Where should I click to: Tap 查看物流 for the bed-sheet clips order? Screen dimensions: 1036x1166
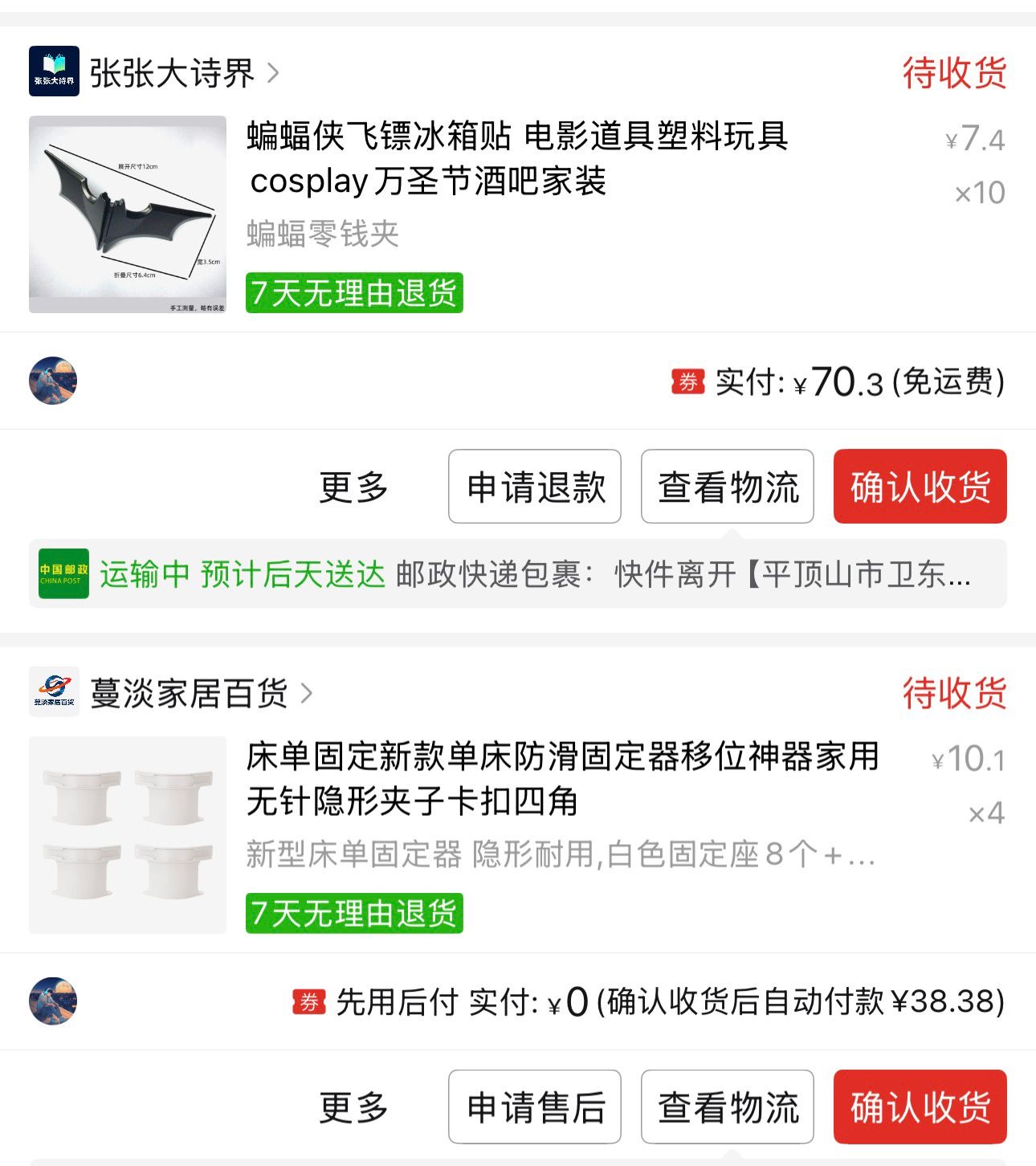tap(727, 1107)
